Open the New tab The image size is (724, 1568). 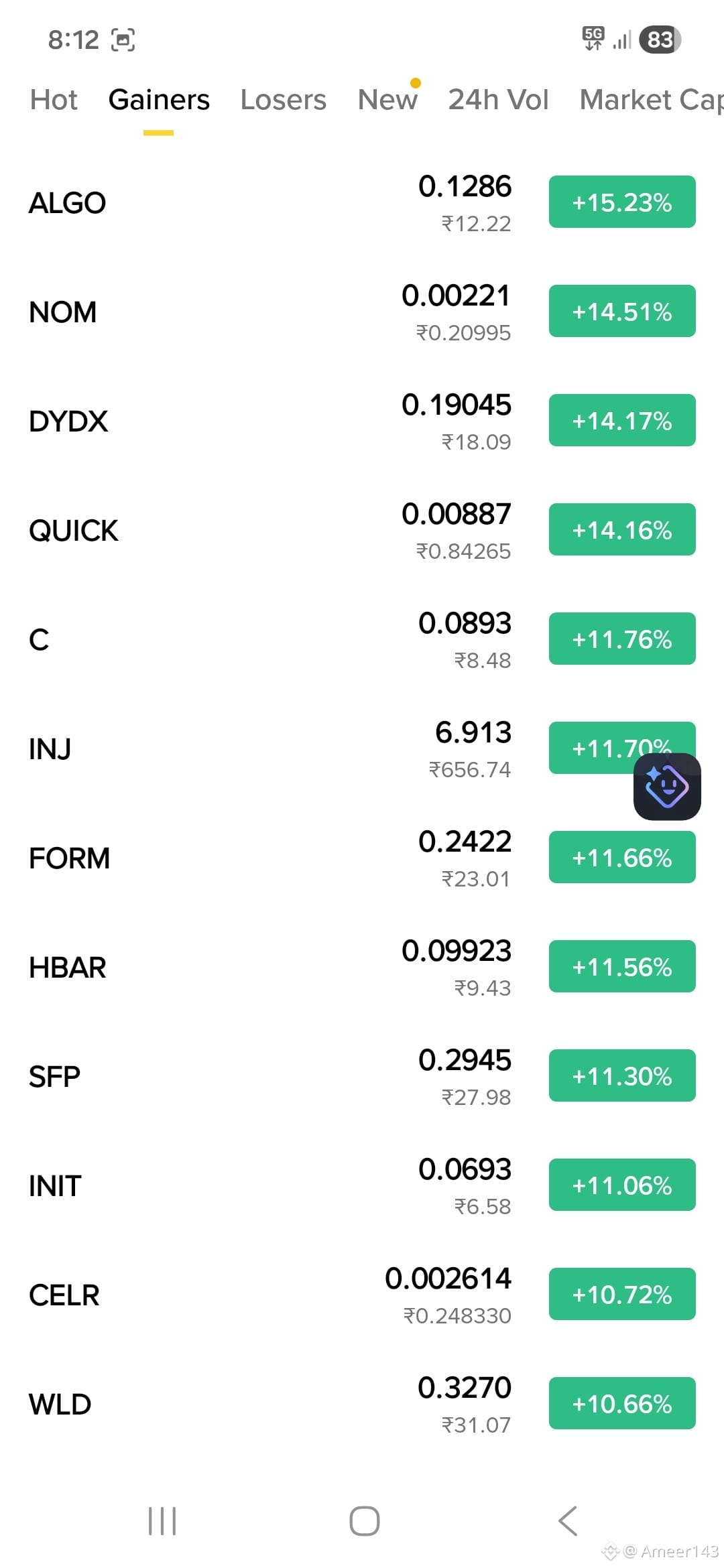(387, 100)
